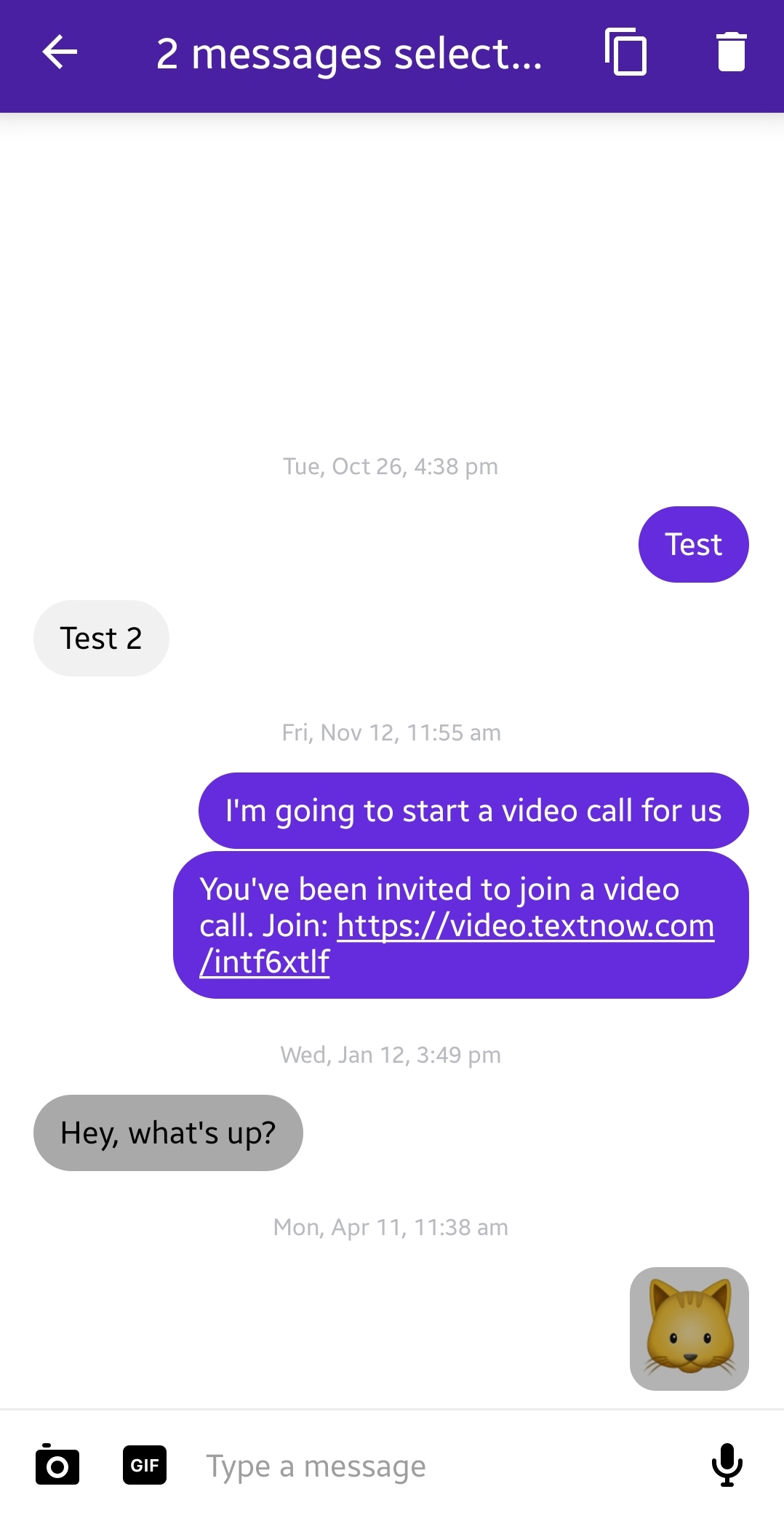
Task: Open the GIF picker
Action: point(145,1466)
